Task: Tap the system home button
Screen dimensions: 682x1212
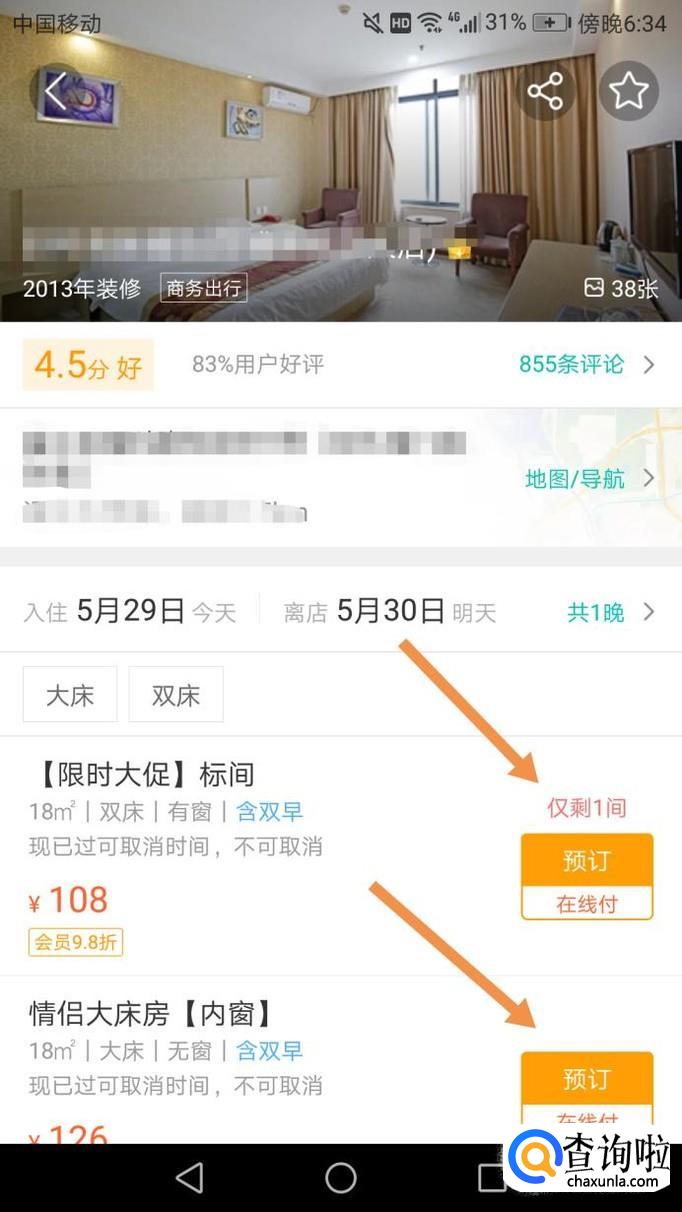Action: coord(341,1178)
